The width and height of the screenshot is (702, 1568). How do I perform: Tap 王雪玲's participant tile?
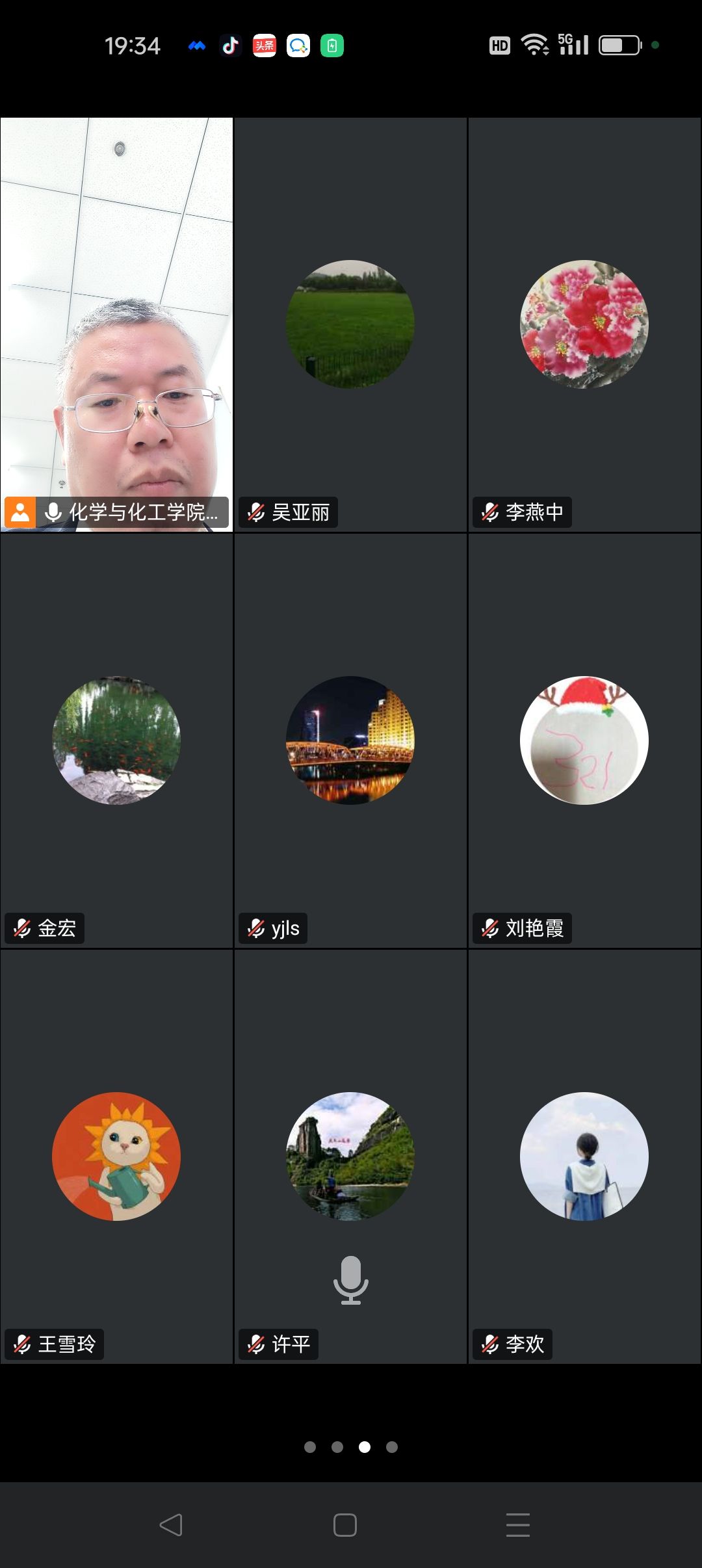117,1156
